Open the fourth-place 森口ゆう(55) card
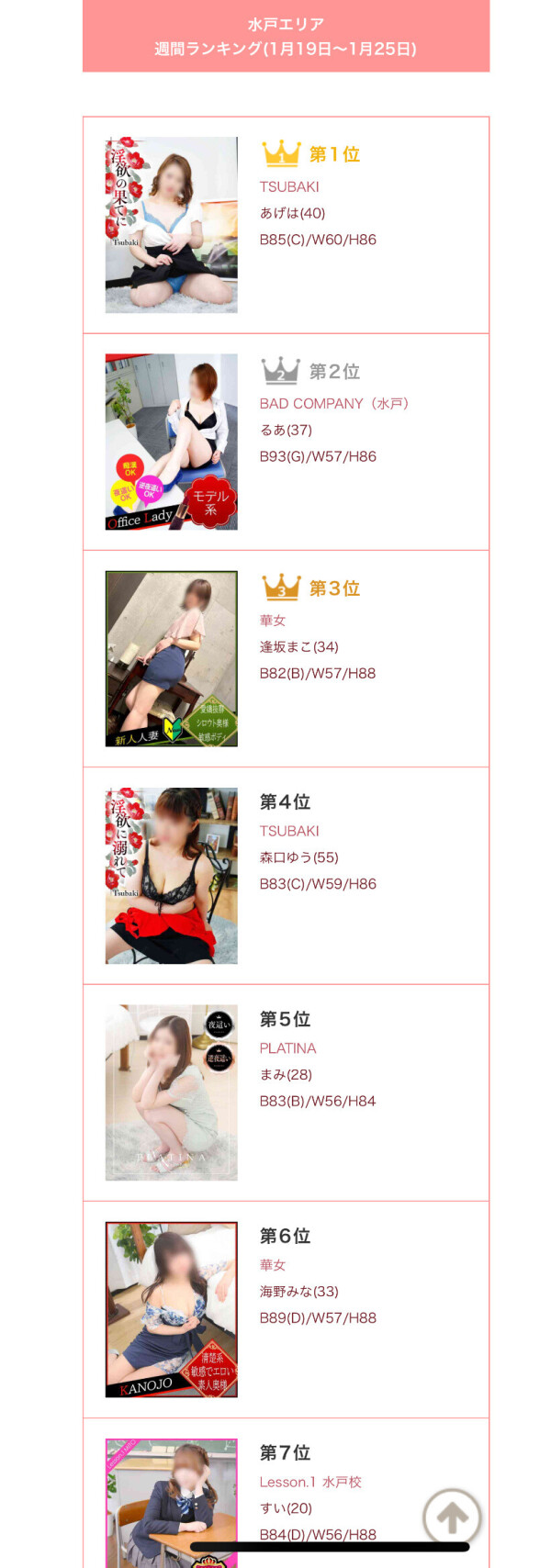Viewport: 551px width, 1568px height. [x=172, y=875]
